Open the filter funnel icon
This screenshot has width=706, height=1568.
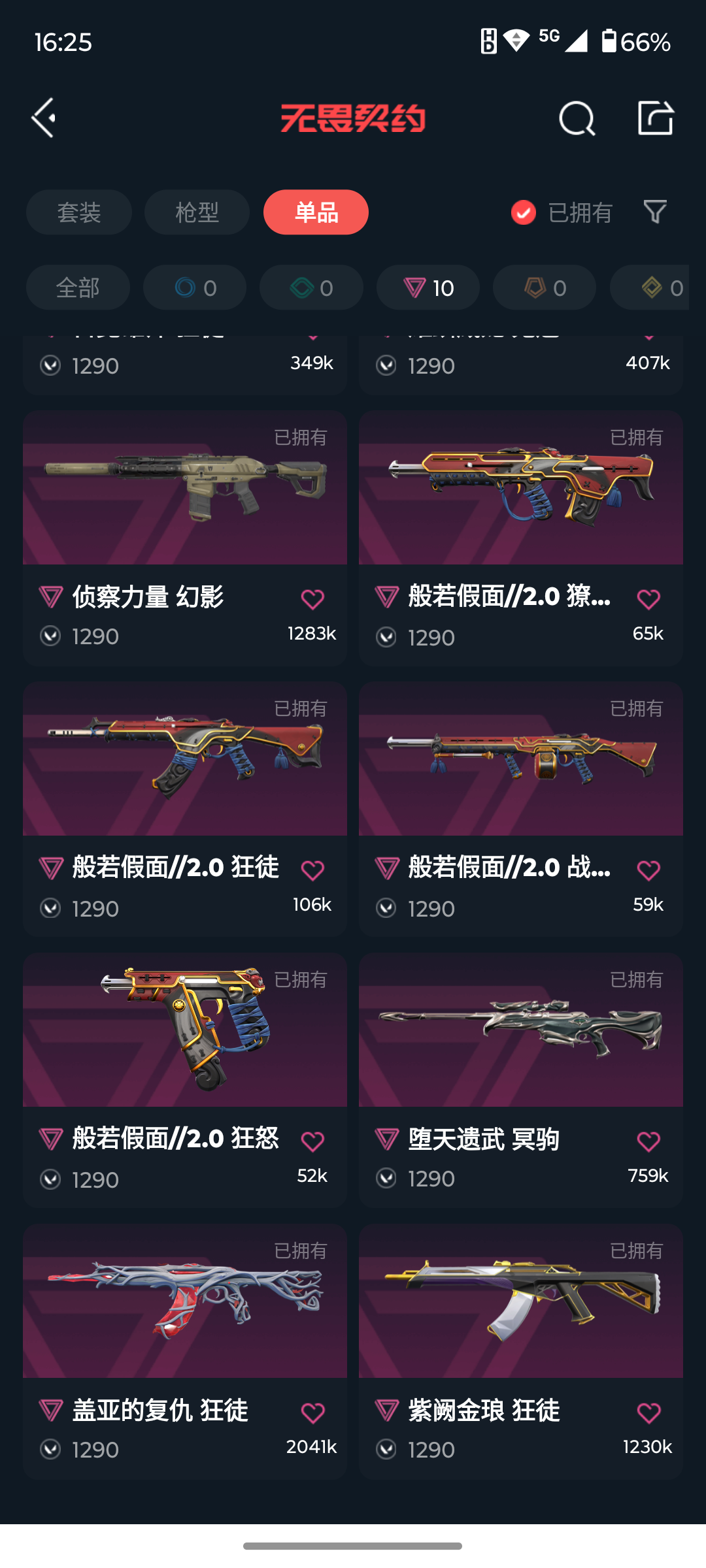pos(655,212)
